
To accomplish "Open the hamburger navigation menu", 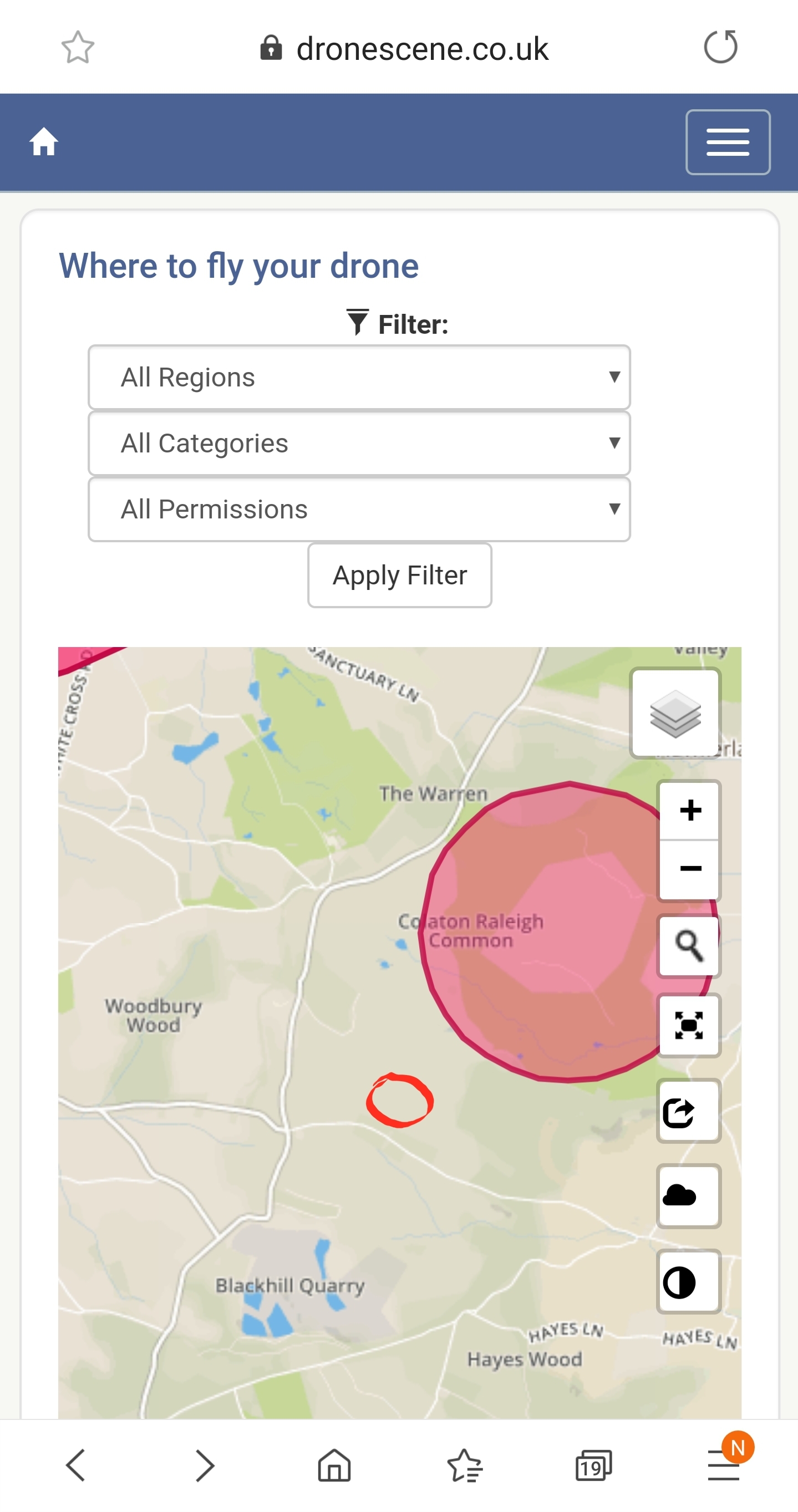I will click(x=728, y=142).
